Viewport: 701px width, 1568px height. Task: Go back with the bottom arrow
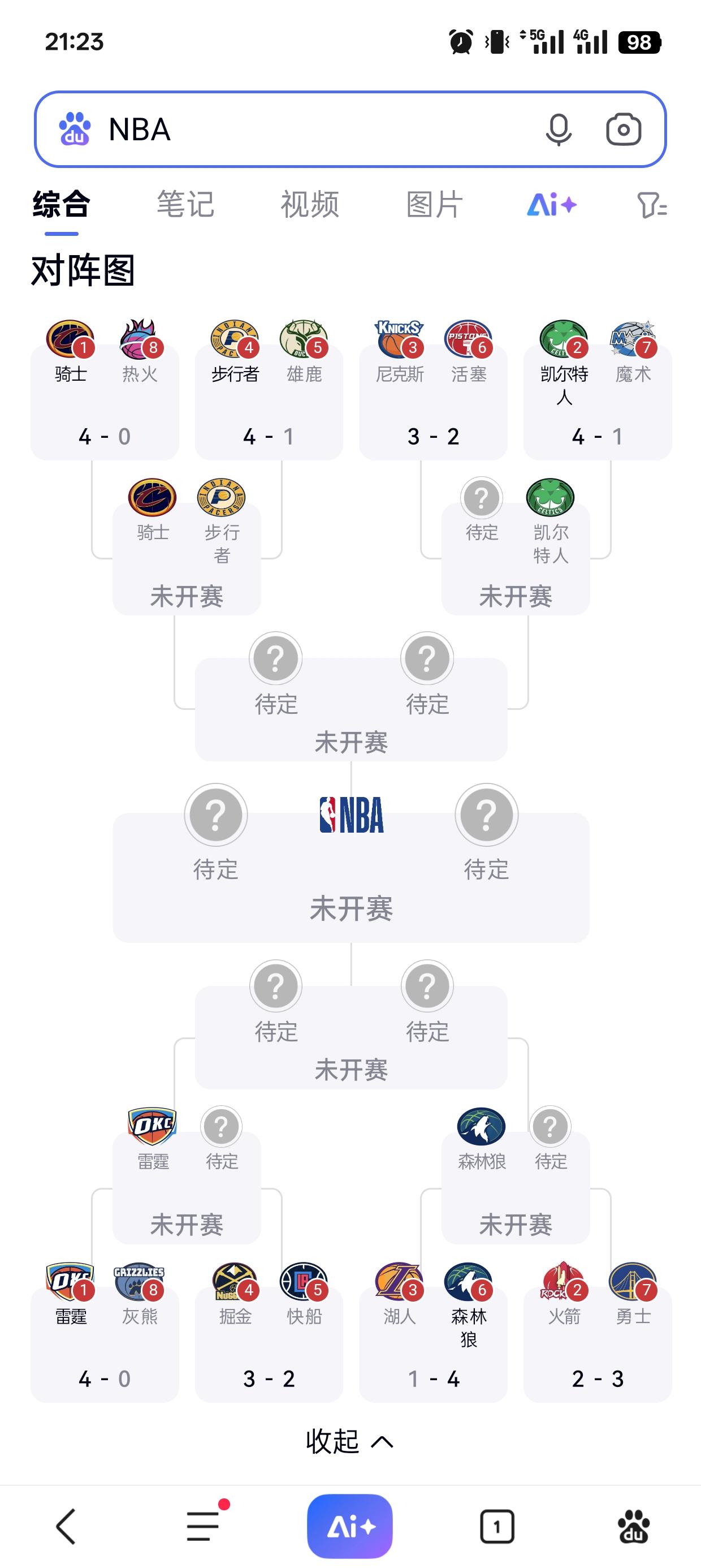(x=66, y=1526)
